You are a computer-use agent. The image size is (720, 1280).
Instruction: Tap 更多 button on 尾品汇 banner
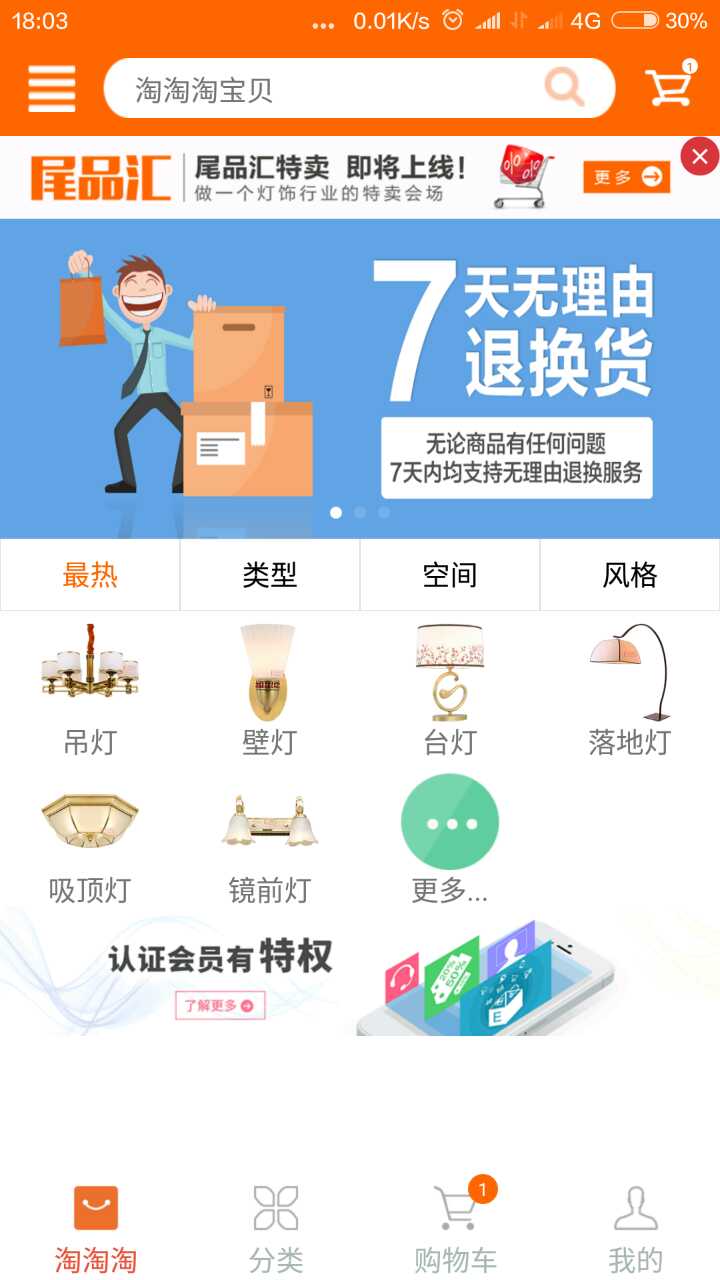tap(627, 177)
